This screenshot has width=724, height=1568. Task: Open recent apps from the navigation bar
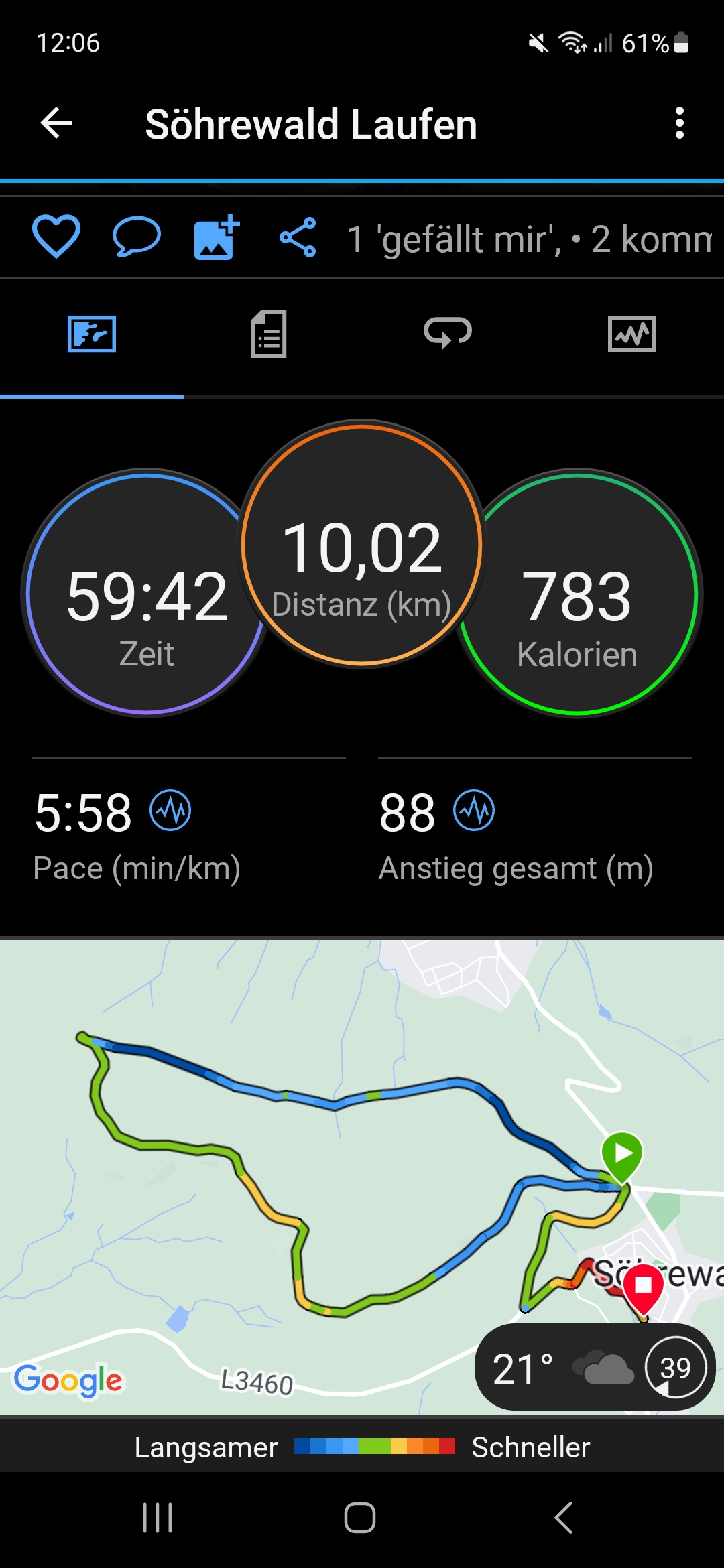pyautogui.click(x=158, y=1518)
